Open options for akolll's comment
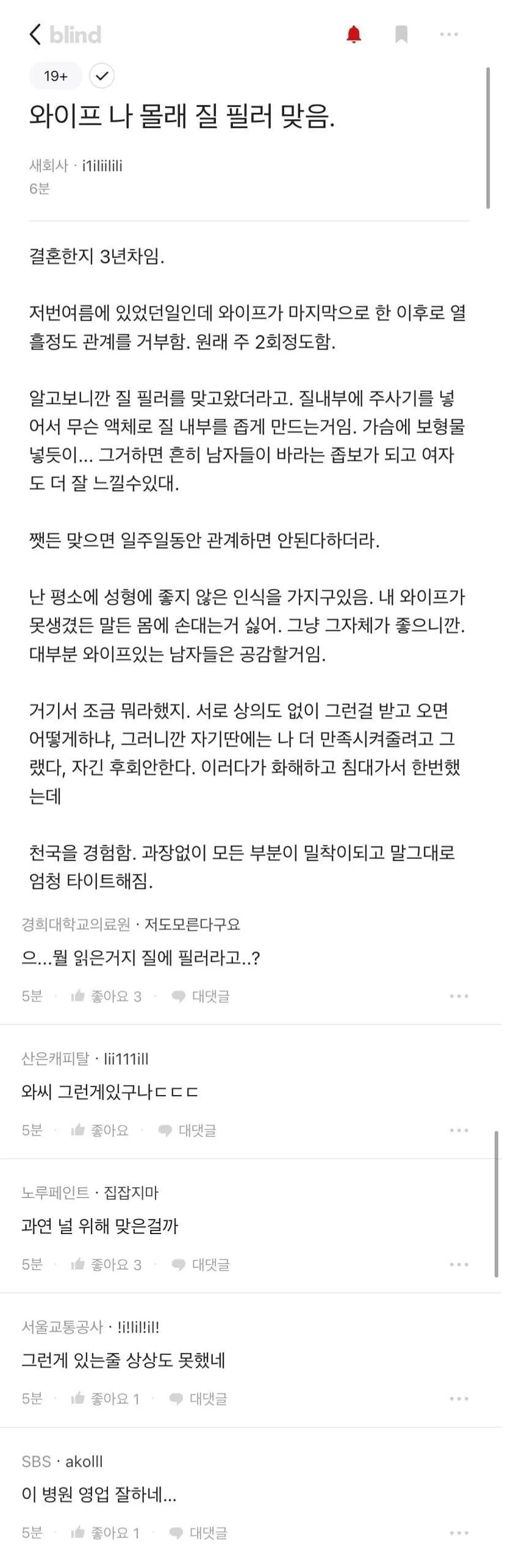The width and height of the screenshot is (505, 1568). coord(459,1533)
